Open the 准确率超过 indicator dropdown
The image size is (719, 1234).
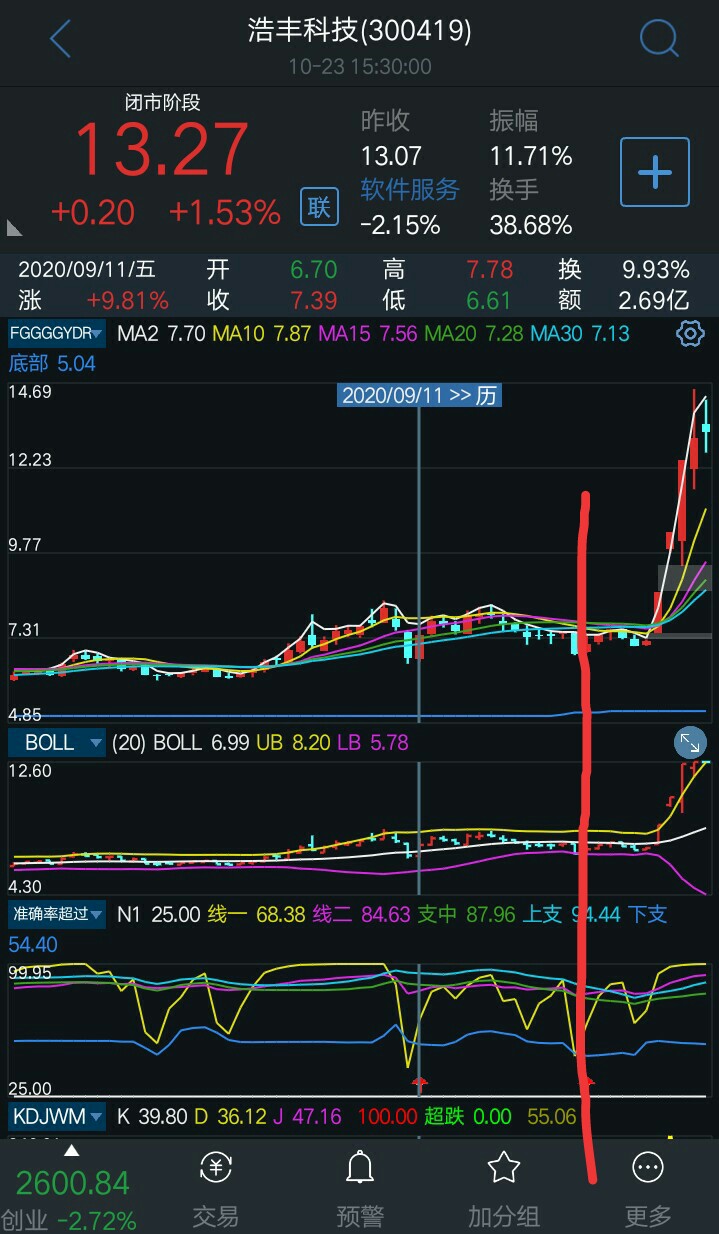click(x=57, y=914)
